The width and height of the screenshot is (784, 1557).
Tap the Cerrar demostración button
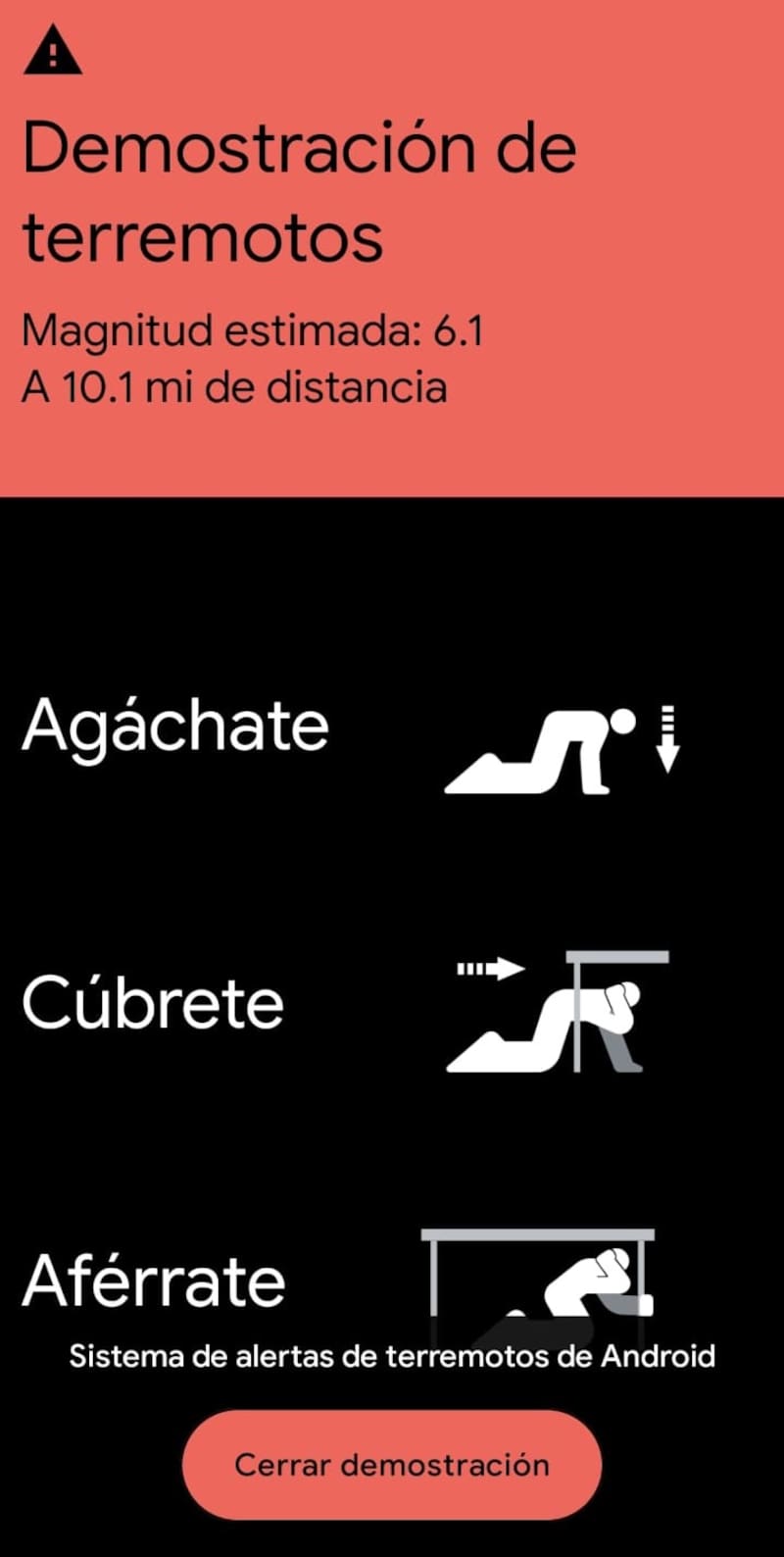point(392,1465)
